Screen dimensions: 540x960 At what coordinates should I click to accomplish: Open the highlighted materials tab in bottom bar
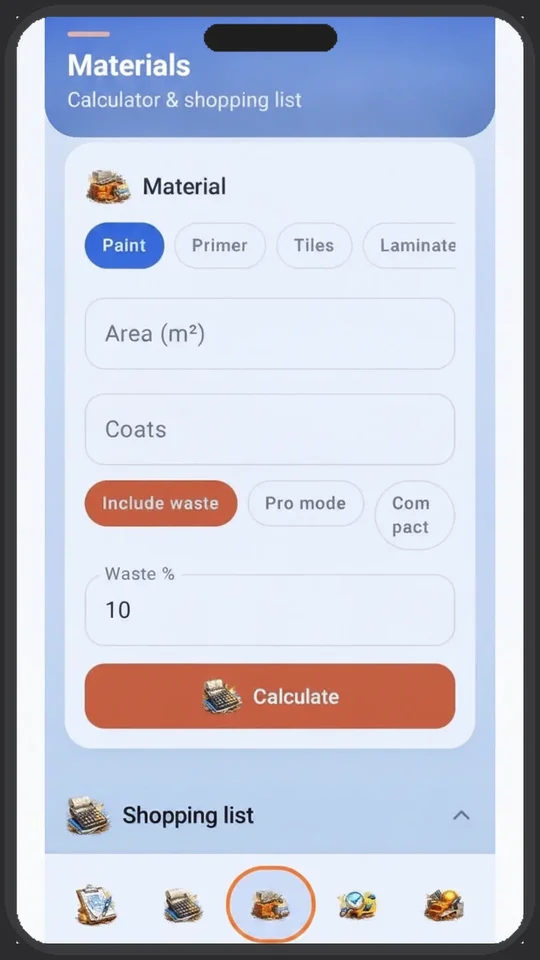tap(271, 904)
